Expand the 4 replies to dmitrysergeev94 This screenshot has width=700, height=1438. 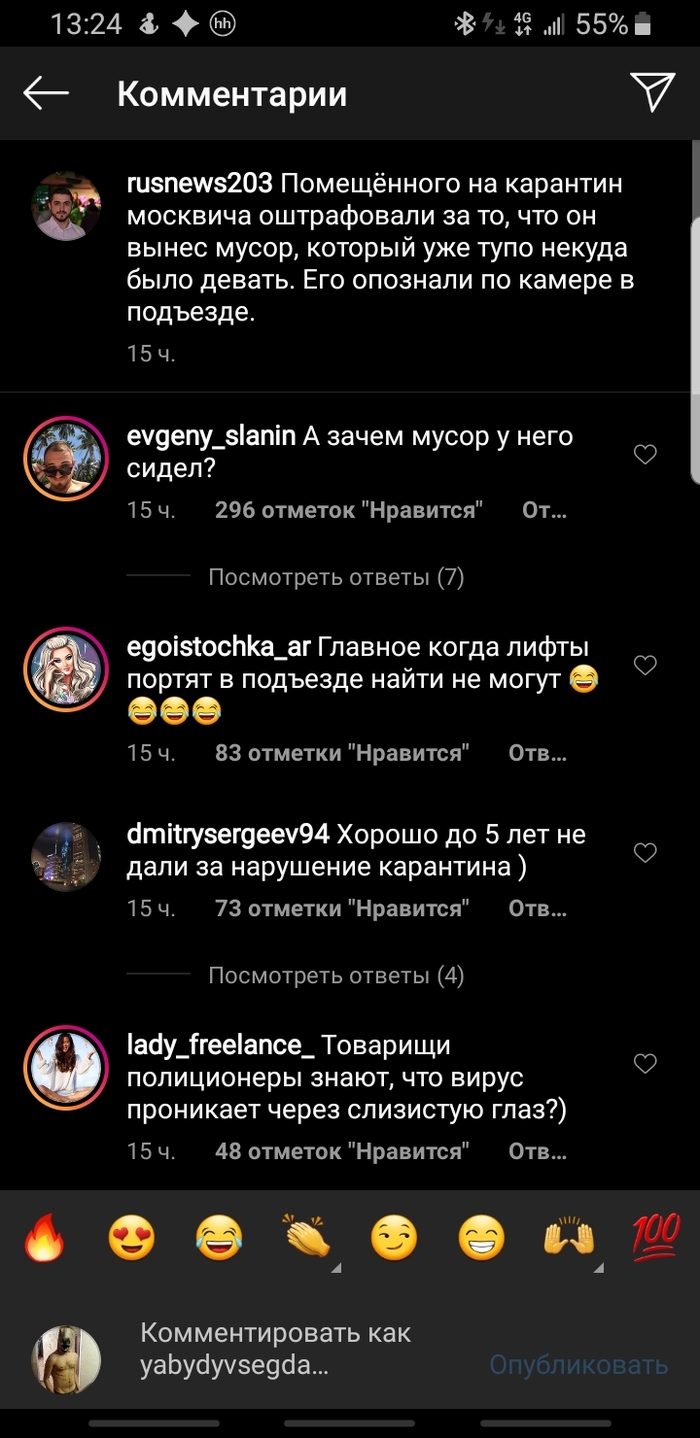click(336, 975)
